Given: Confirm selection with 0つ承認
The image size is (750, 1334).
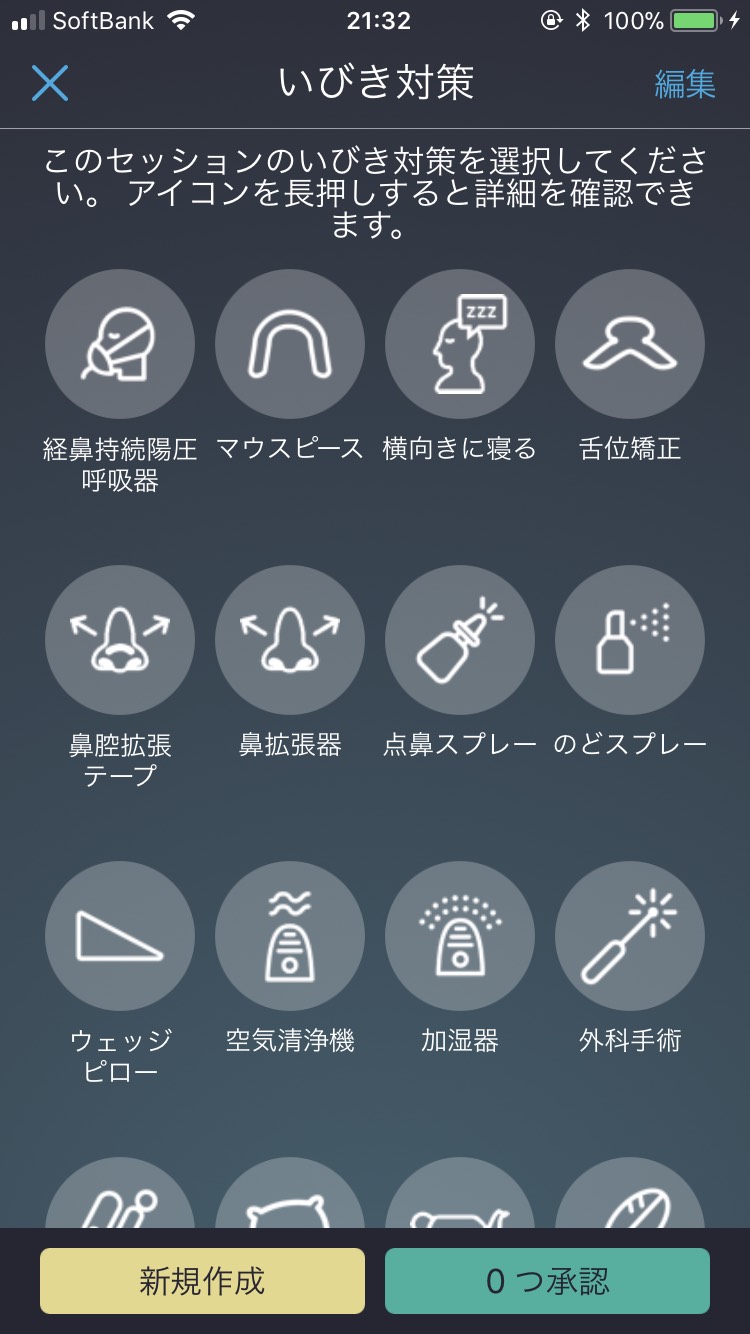Looking at the screenshot, I should 547,1281.
